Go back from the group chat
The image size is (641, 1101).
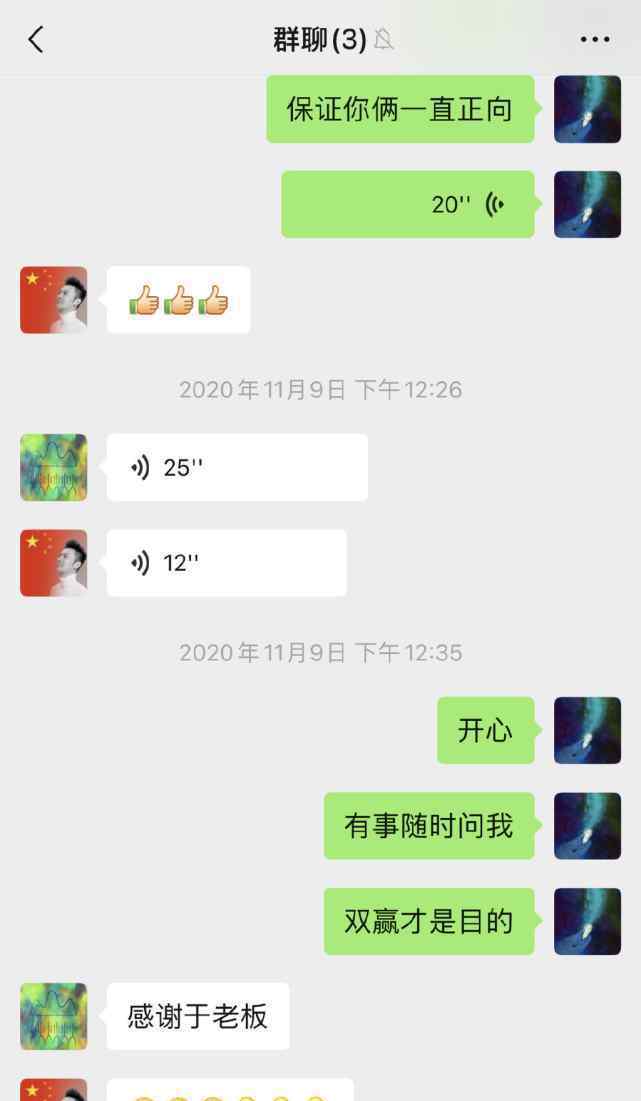point(36,40)
